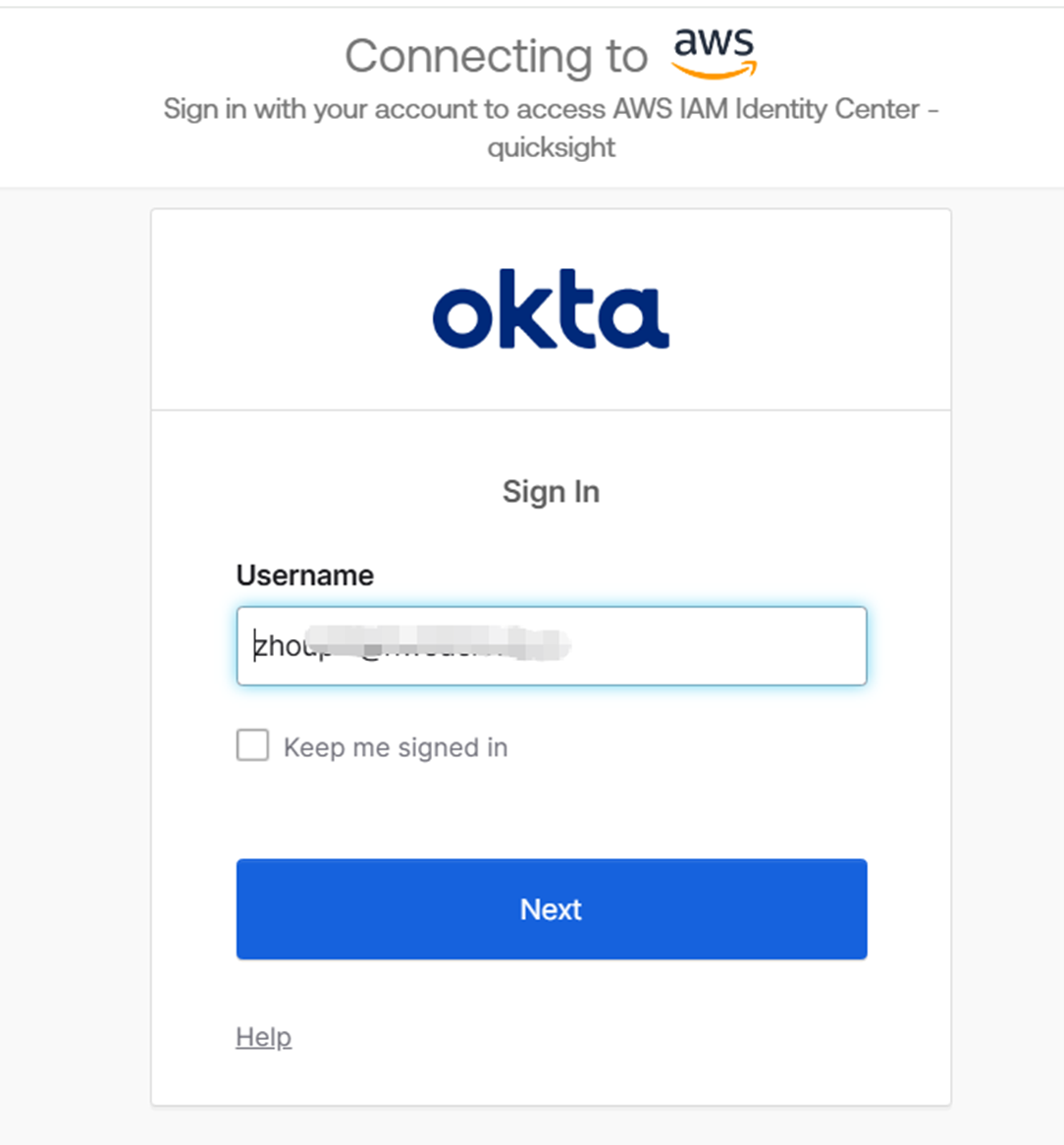The width and height of the screenshot is (1064, 1145).
Task: Tap the blue Next button
Action: (x=551, y=908)
